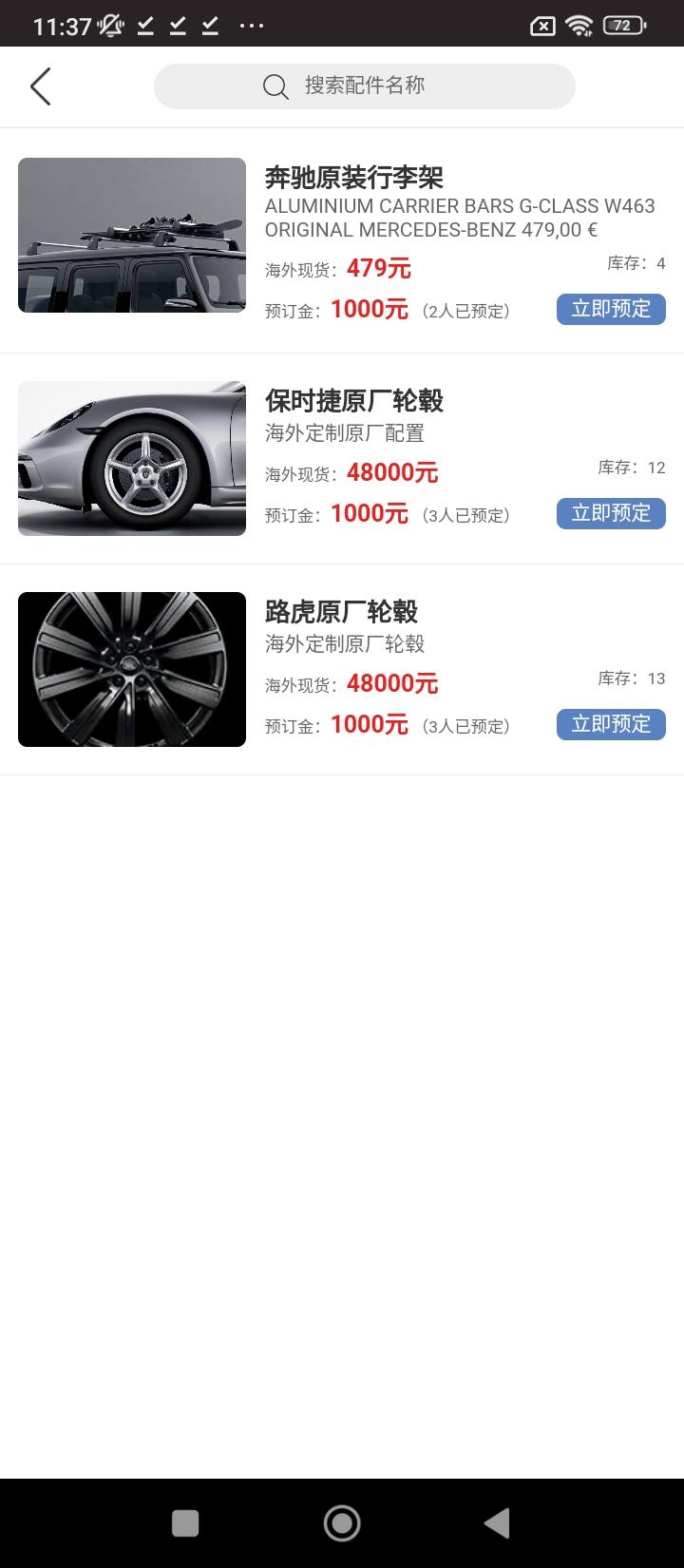684x1568 pixels.
Task: Tap the Porsche wheel product photo
Action: pyautogui.click(x=131, y=458)
